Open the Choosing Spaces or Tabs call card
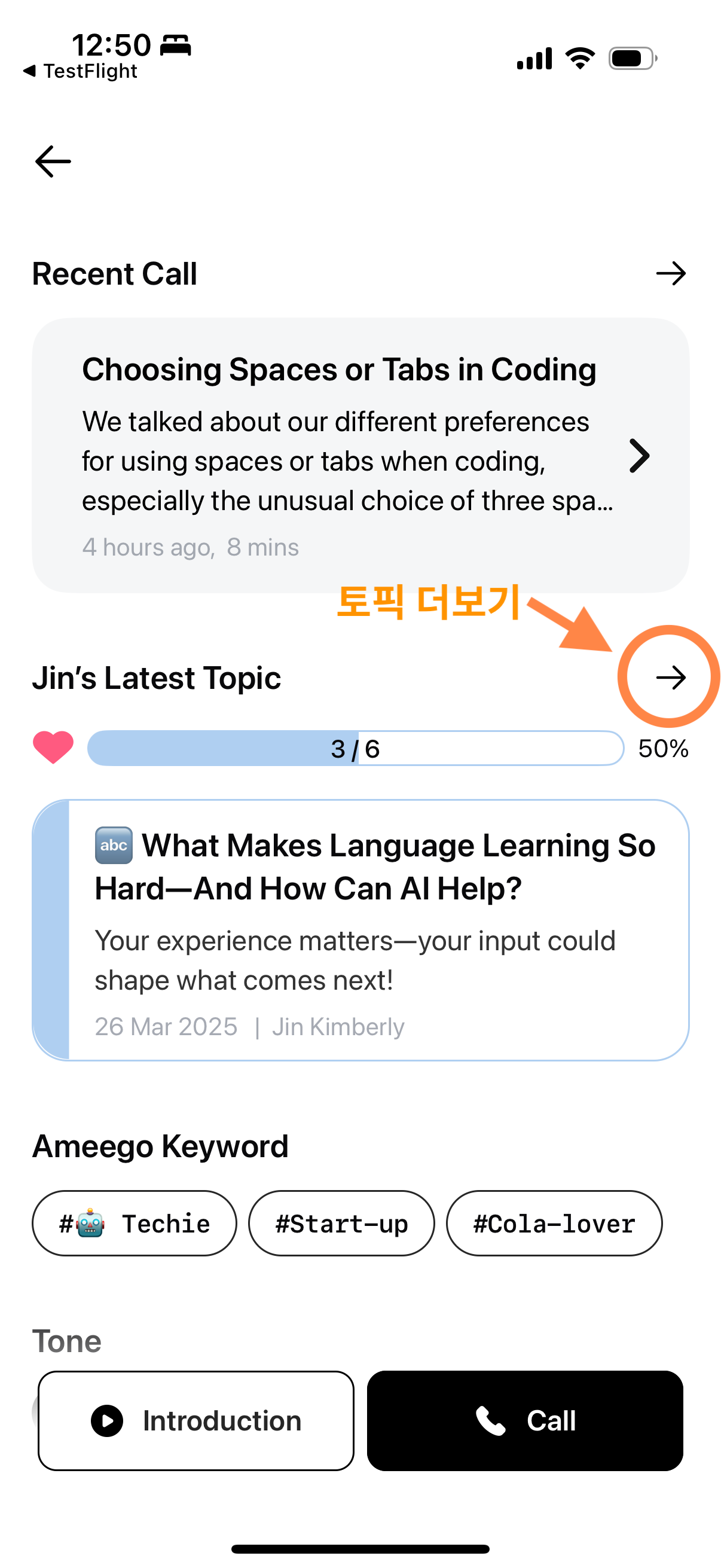The image size is (721, 1568). pyautogui.click(x=360, y=454)
